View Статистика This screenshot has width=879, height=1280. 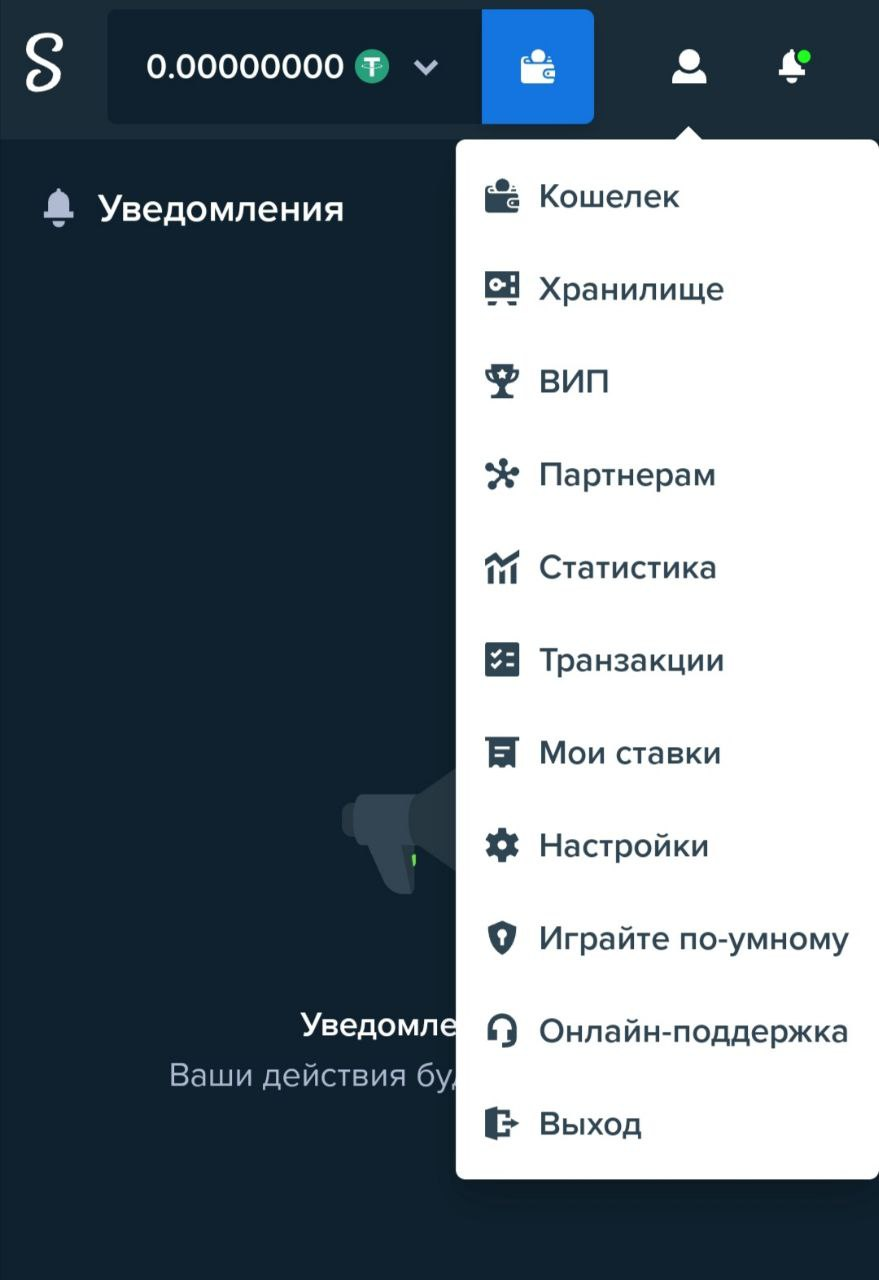[x=627, y=568]
